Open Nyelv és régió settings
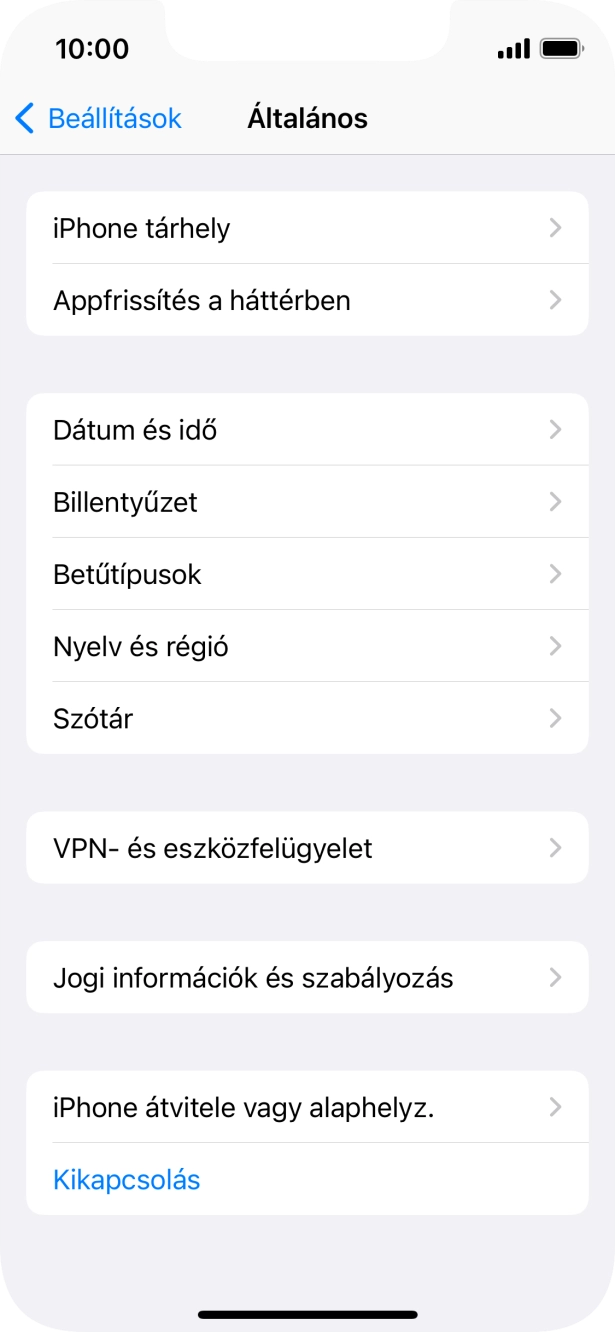 tap(306, 646)
